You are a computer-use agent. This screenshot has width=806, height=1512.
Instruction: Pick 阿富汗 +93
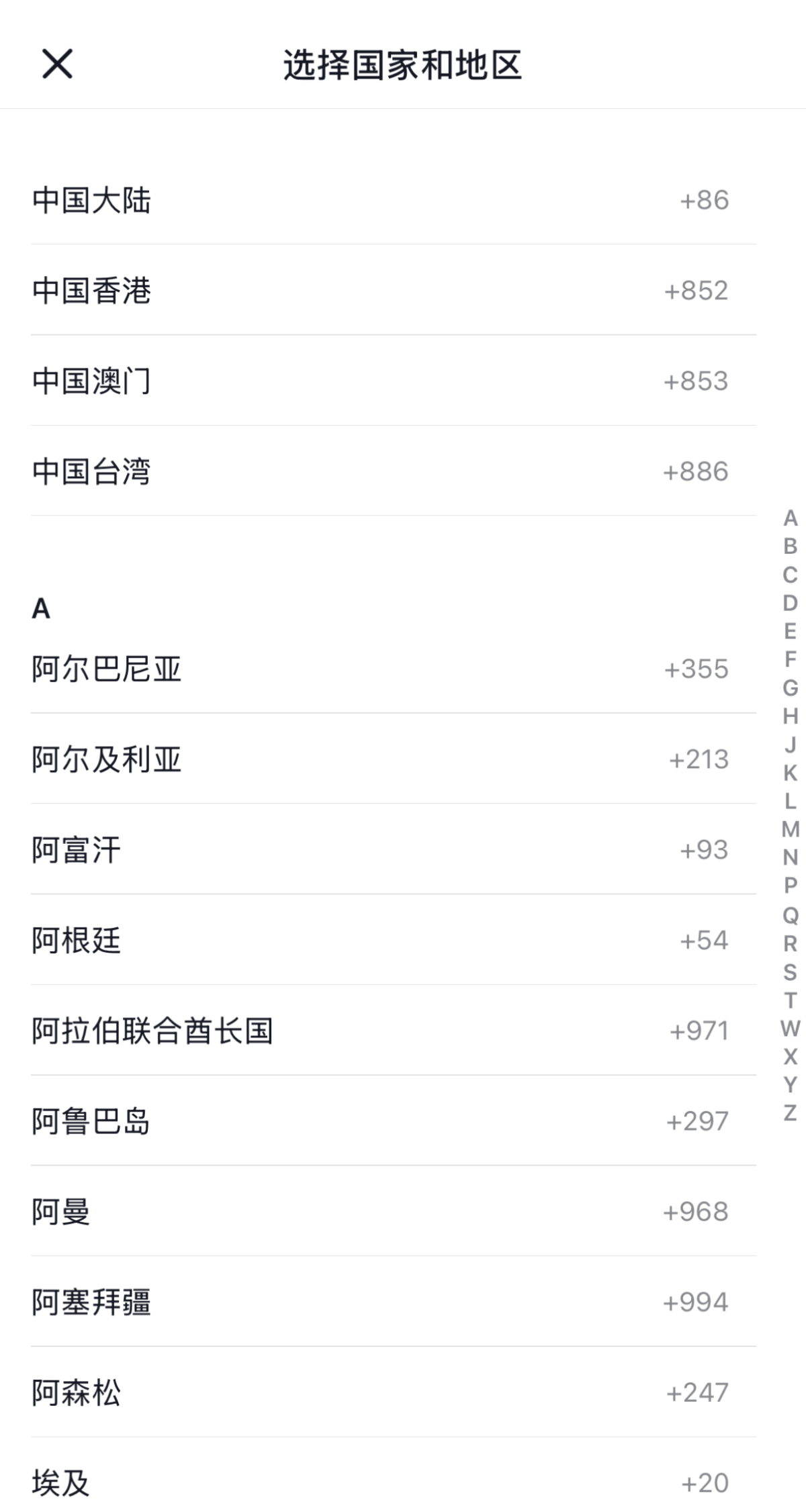394,850
